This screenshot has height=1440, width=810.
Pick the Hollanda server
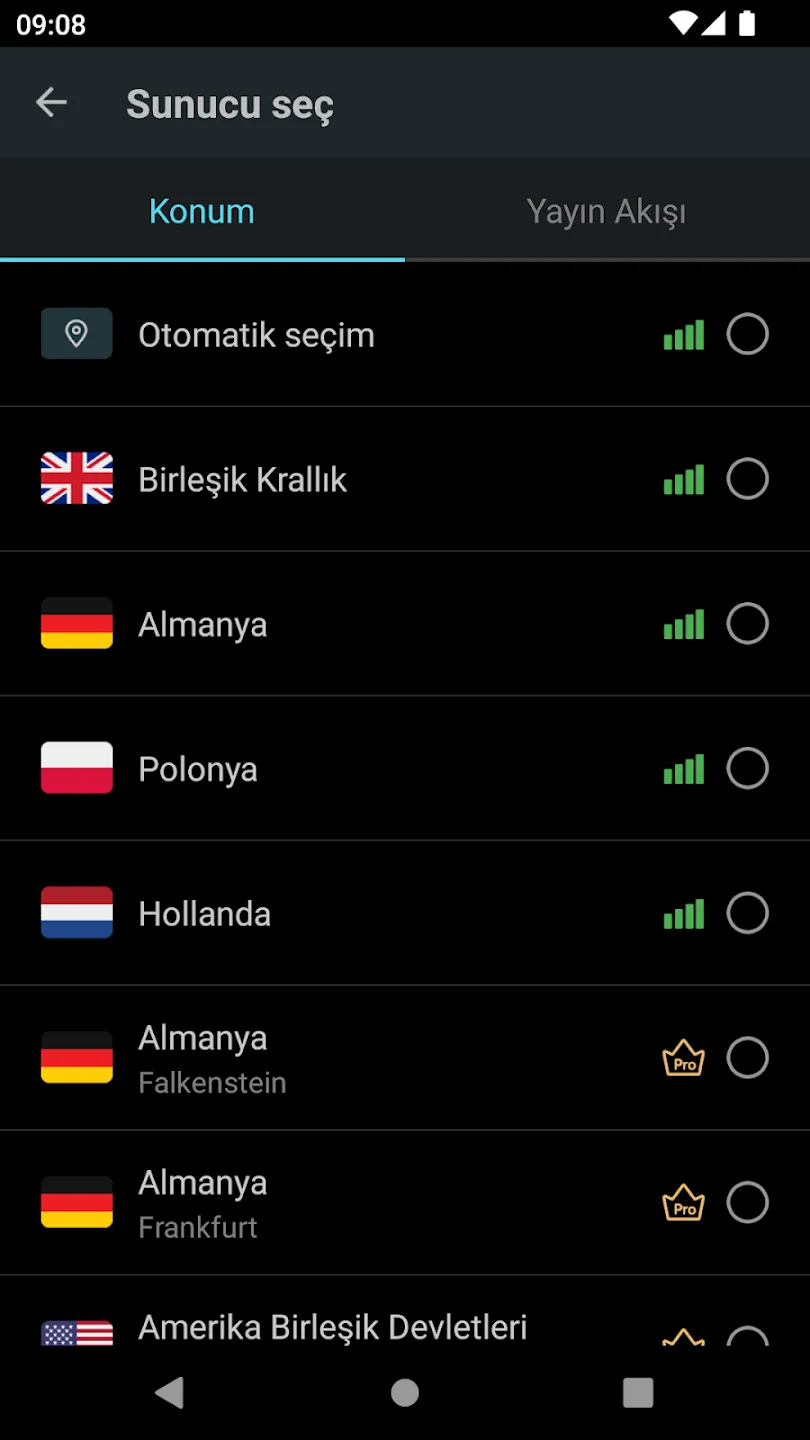[405, 913]
